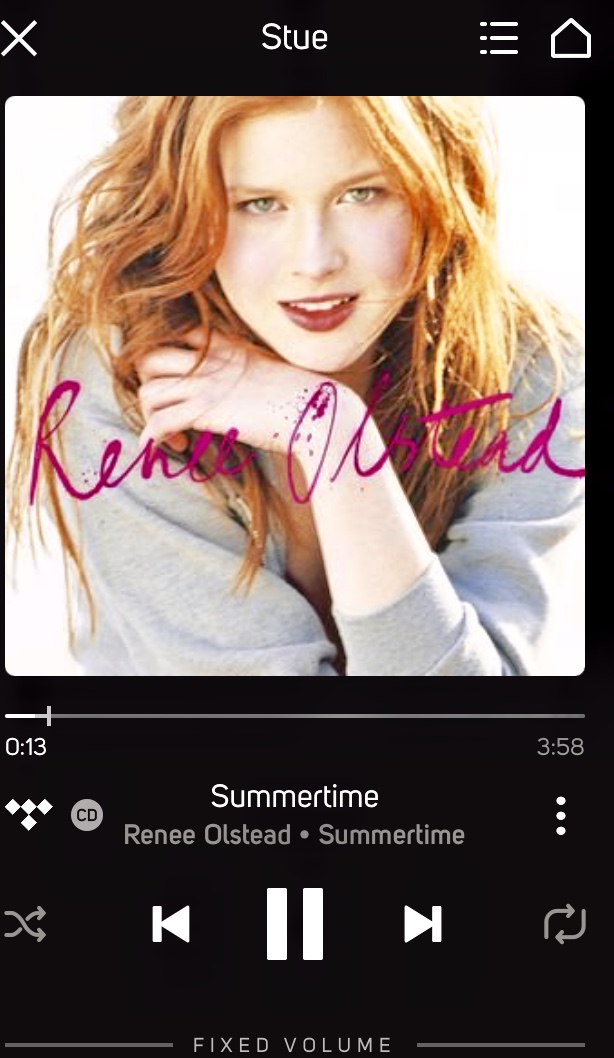Skip to the next track
The image size is (614, 1058).
pyautogui.click(x=422, y=924)
